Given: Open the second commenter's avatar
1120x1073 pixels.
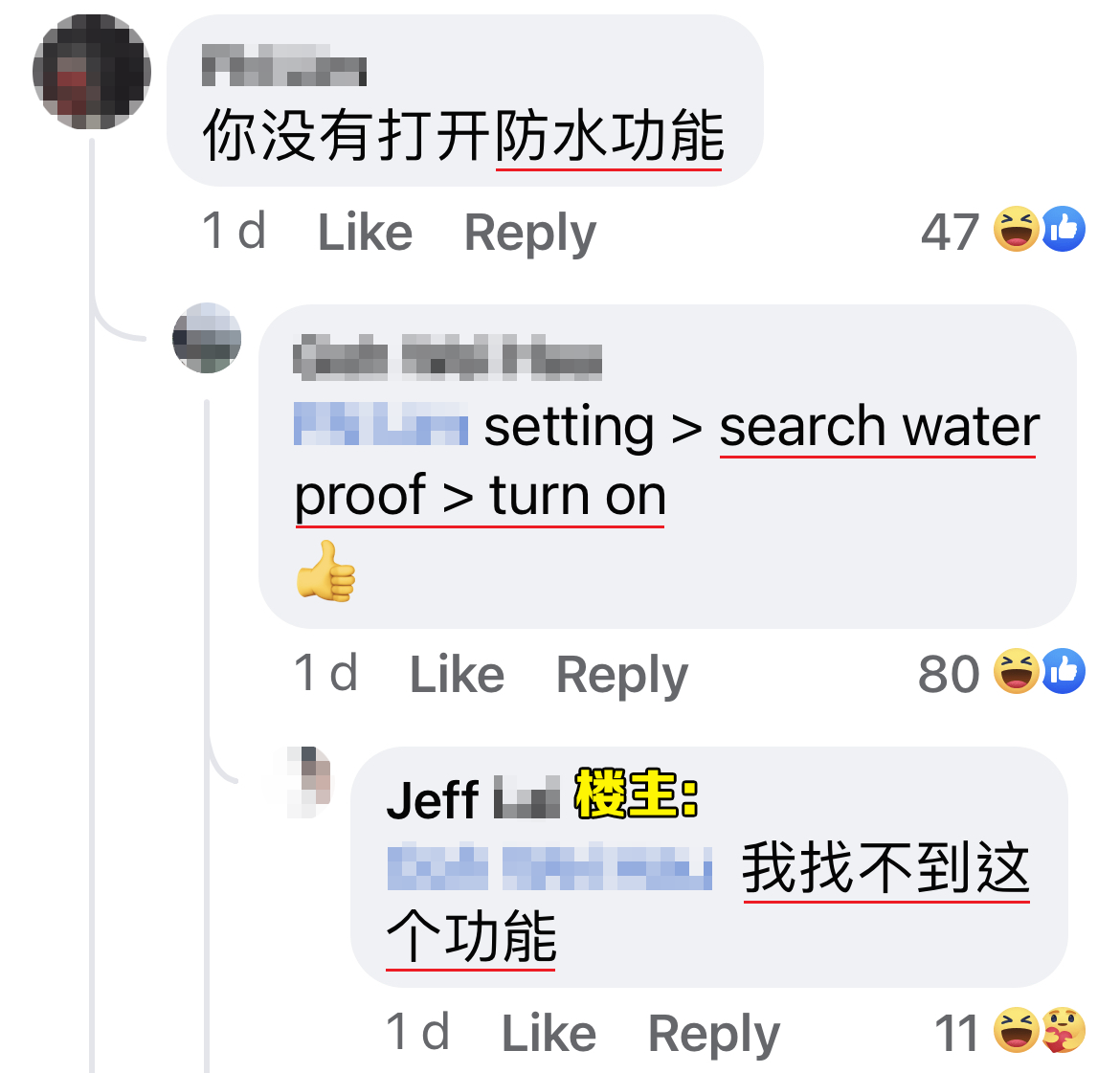Looking at the screenshot, I should (207, 338).
